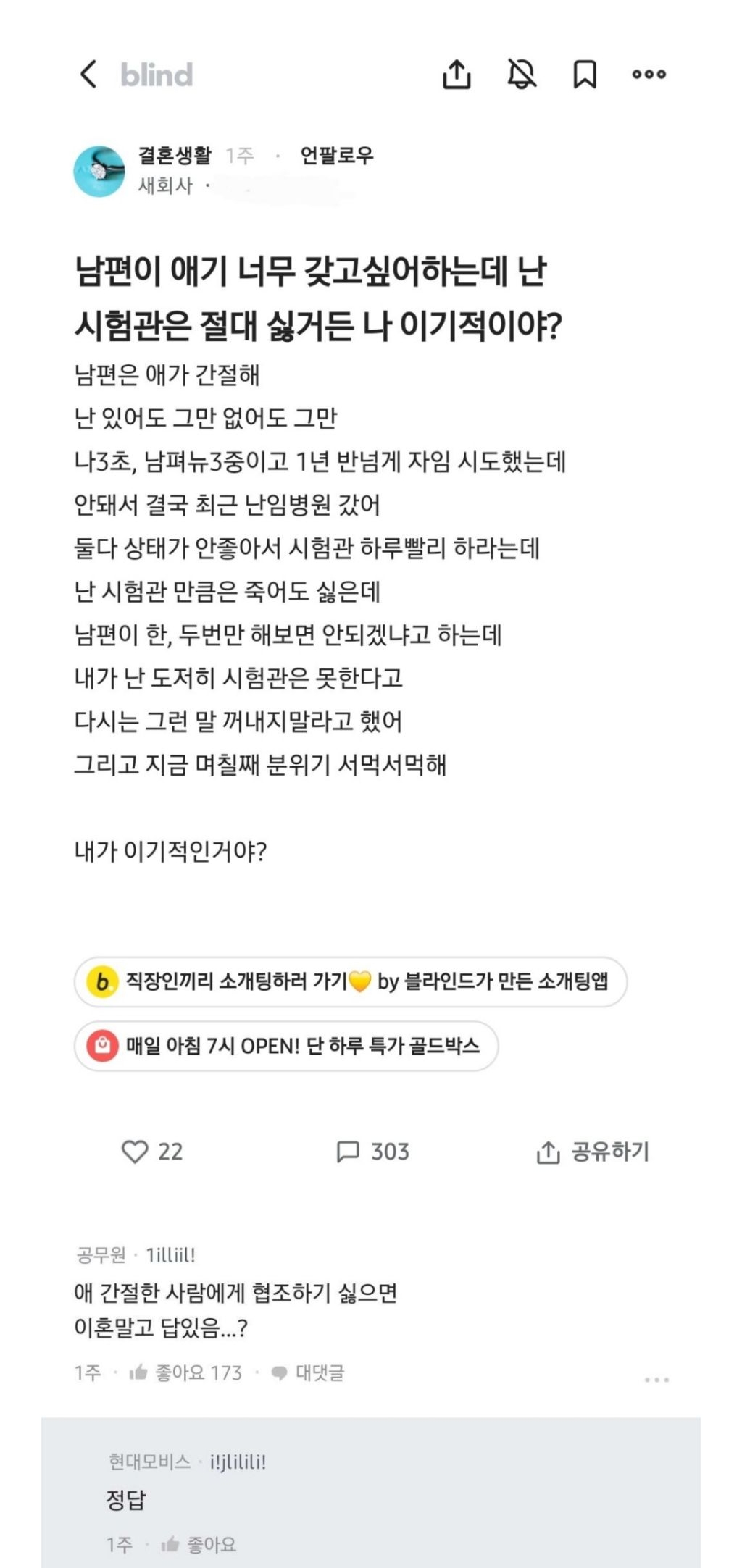This screenshot has width=742, height=1568.
Task: Like the post with the heart icon
Action: click(x=152, y=1152)
